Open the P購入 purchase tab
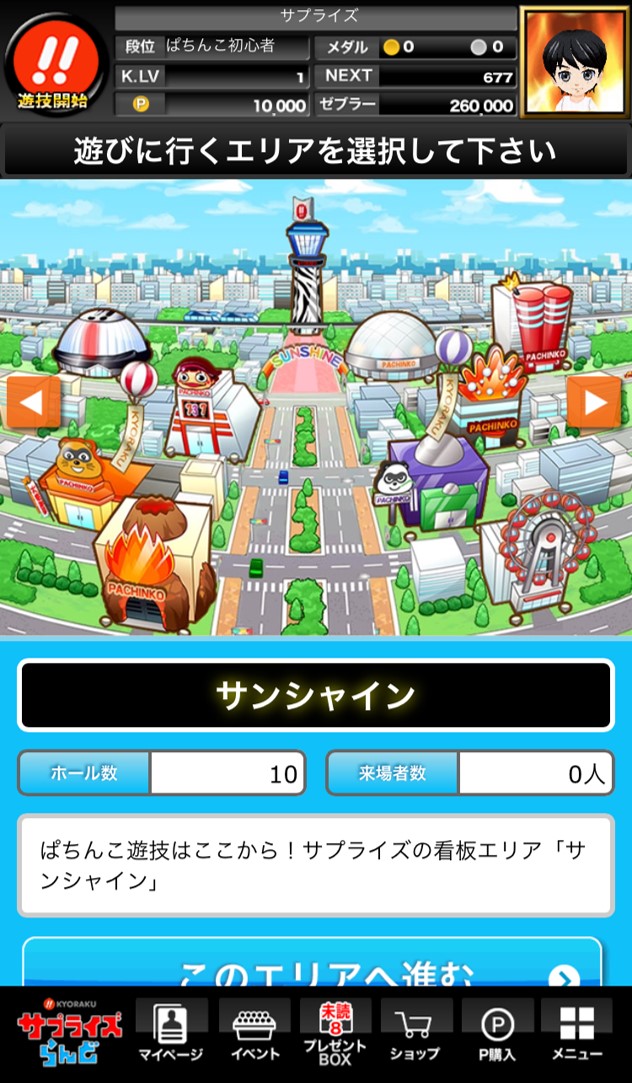 click(497, 1033)
